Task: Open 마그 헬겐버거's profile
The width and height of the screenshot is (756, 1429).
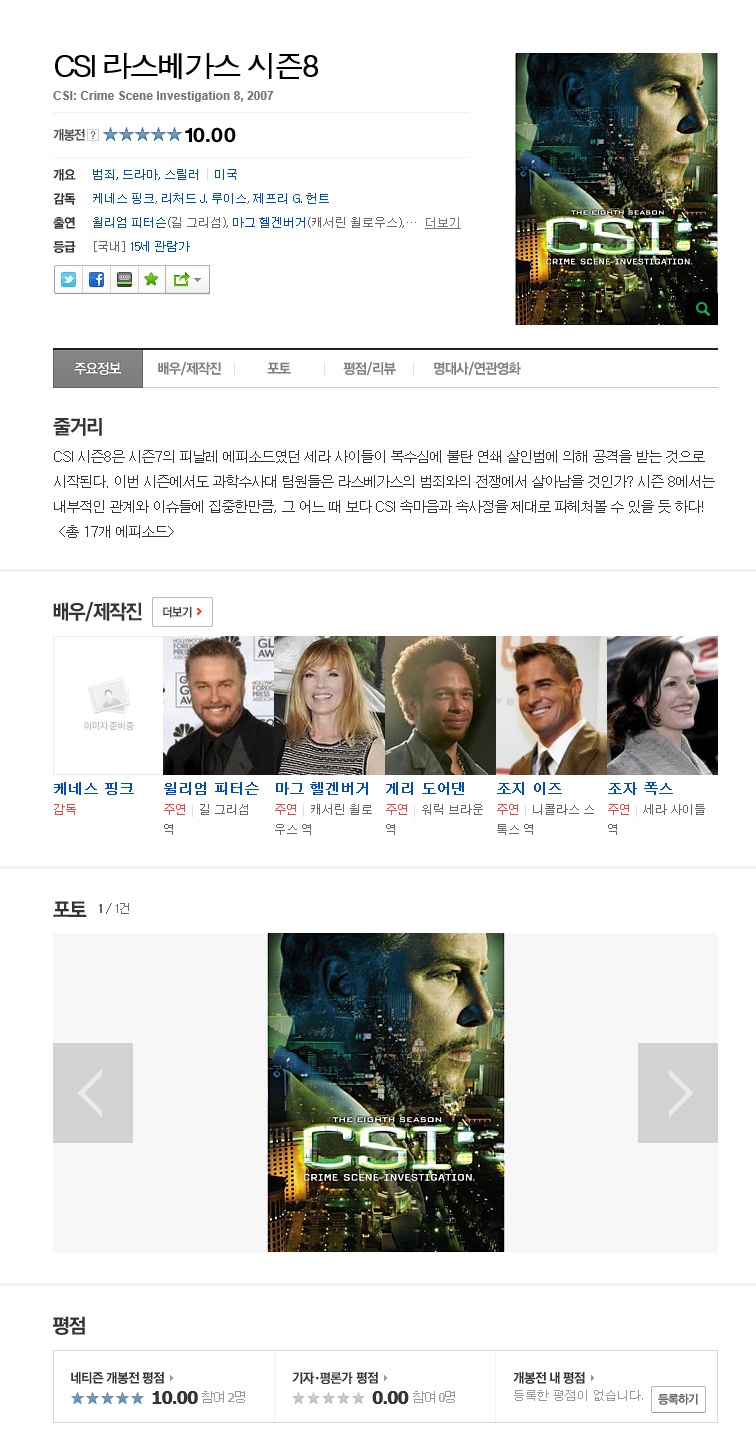Action: click(x=322, y=788)
